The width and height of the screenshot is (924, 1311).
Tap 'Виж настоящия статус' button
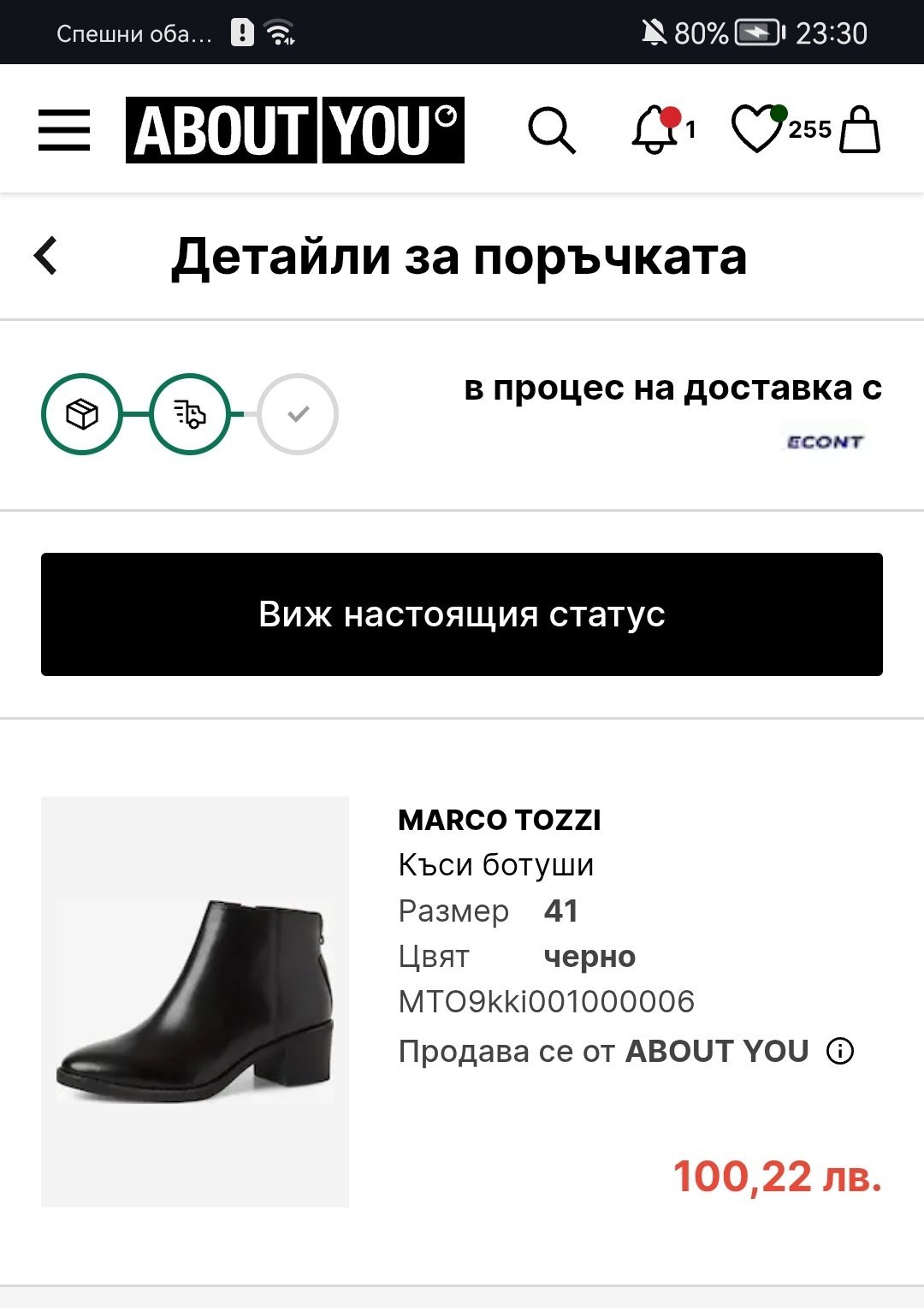tap(462, 614)
